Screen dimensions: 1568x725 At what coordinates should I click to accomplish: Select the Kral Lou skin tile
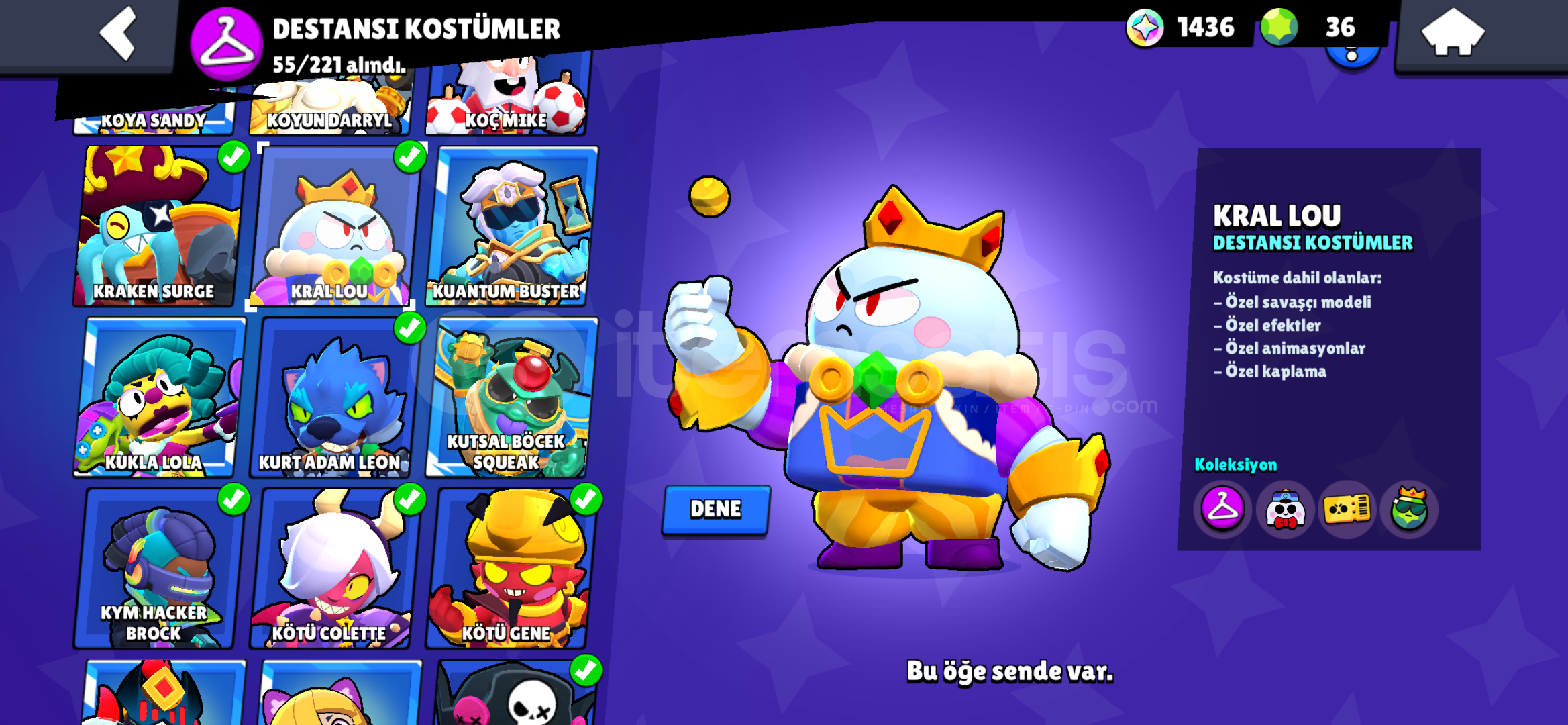pyautogui.click(x=334, y=227)
